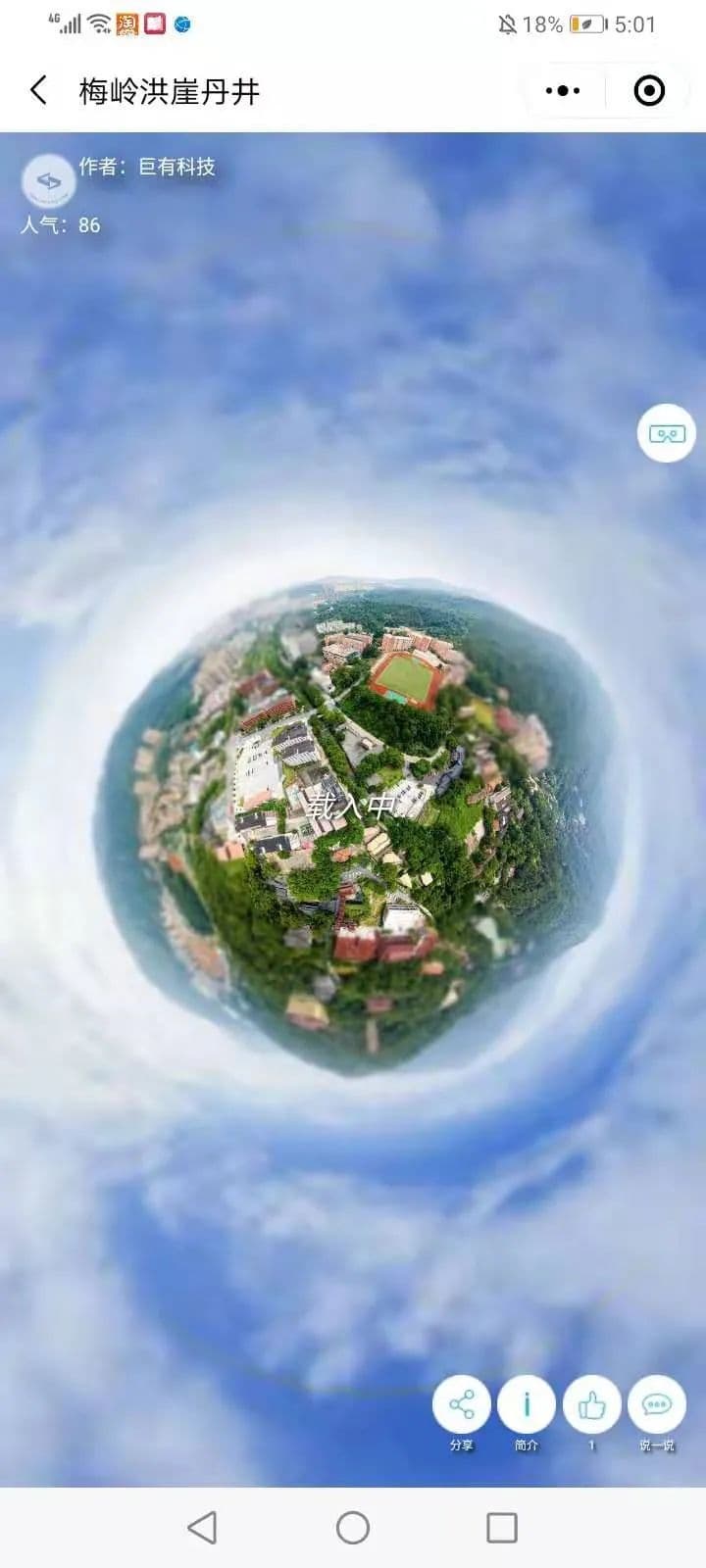Like this panorama with thumbs-up

591,1405
